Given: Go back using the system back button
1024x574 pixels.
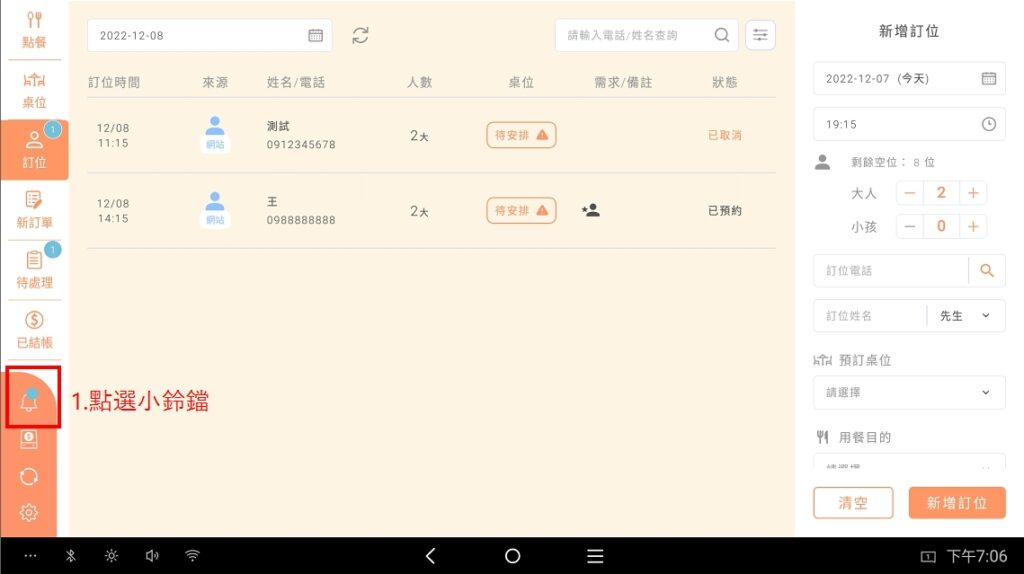Looking at the screenshot, I should 431,556.
